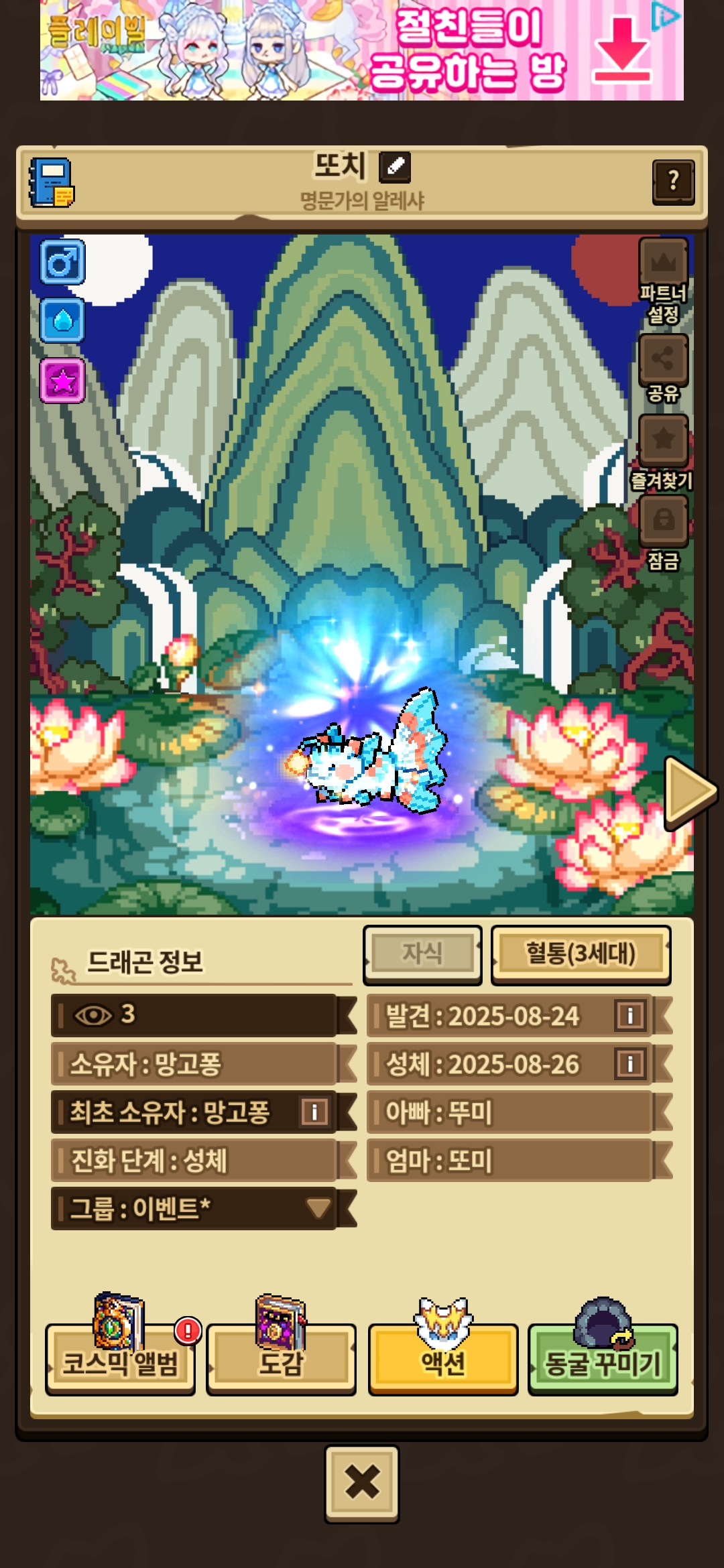Open the 자식 offspring button
This screenshot has height=1568, width=724.
click(422, 954)
